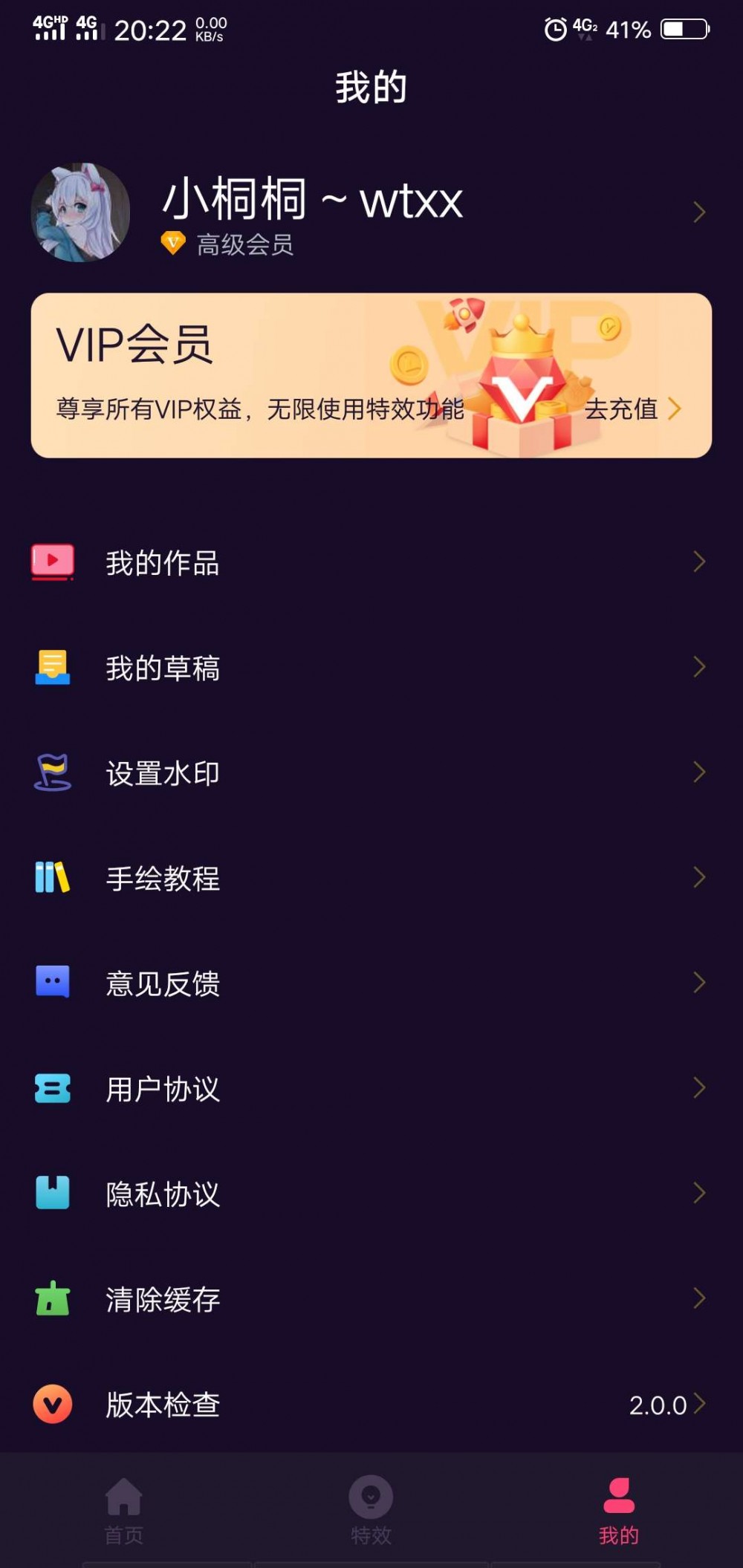Viewport: 743px width, 1568px height.
Task: Select the 用户协议 agreement icon
Action: (x=52, y=1088)
